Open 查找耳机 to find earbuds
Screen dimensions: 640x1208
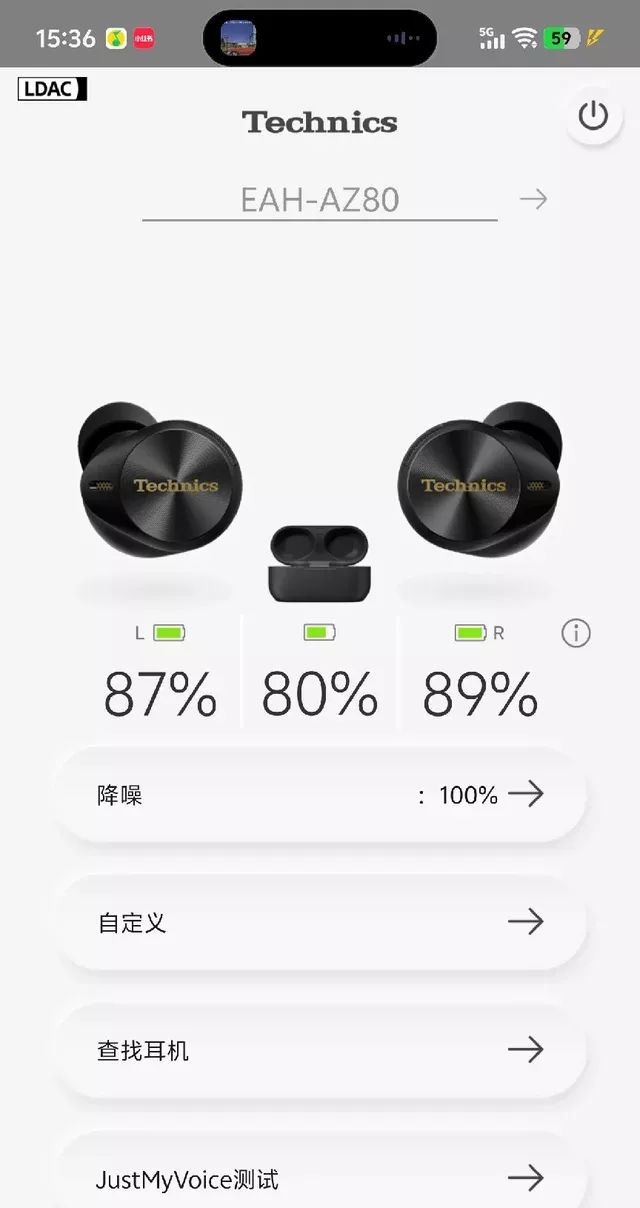pyautogui.click(x=320, y=1050)
